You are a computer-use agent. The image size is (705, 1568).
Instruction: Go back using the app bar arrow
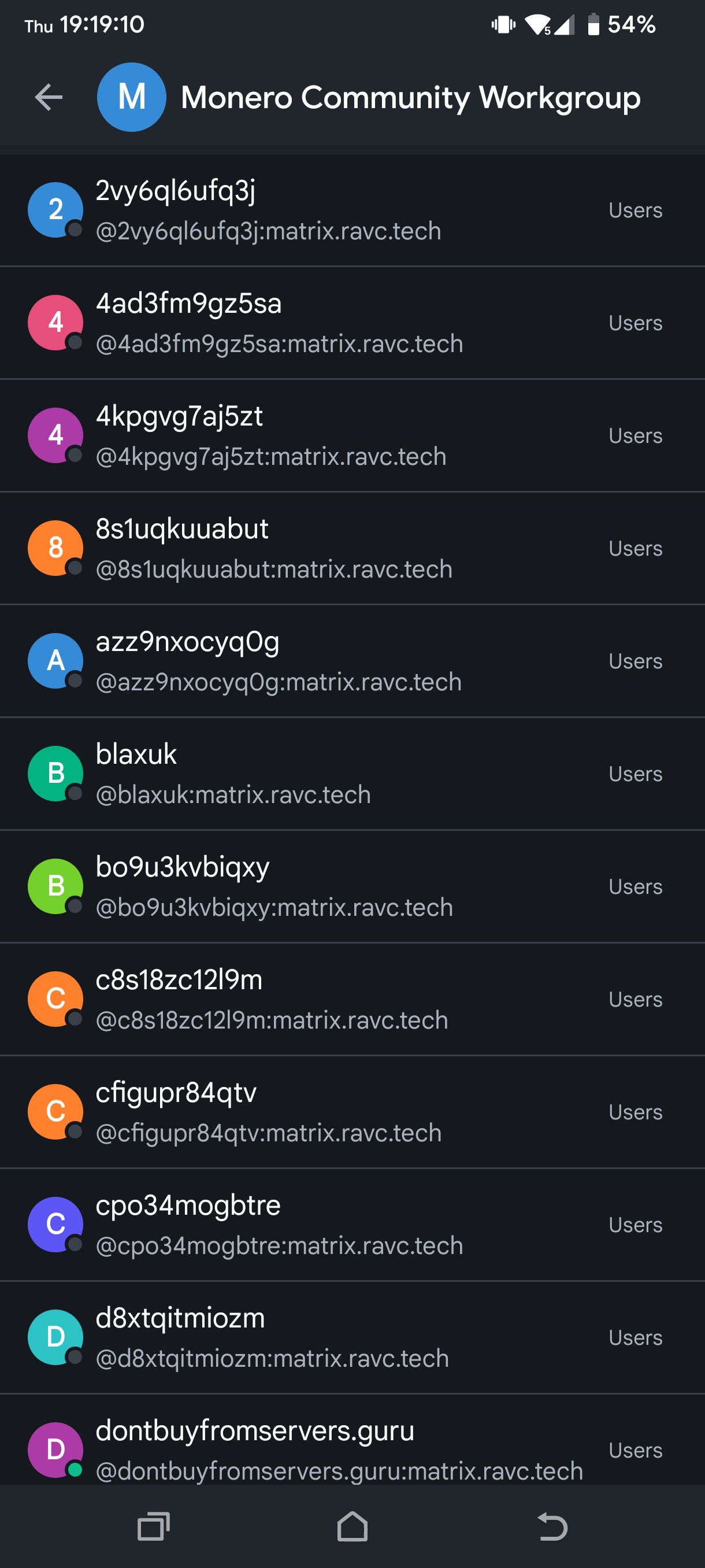49,97
